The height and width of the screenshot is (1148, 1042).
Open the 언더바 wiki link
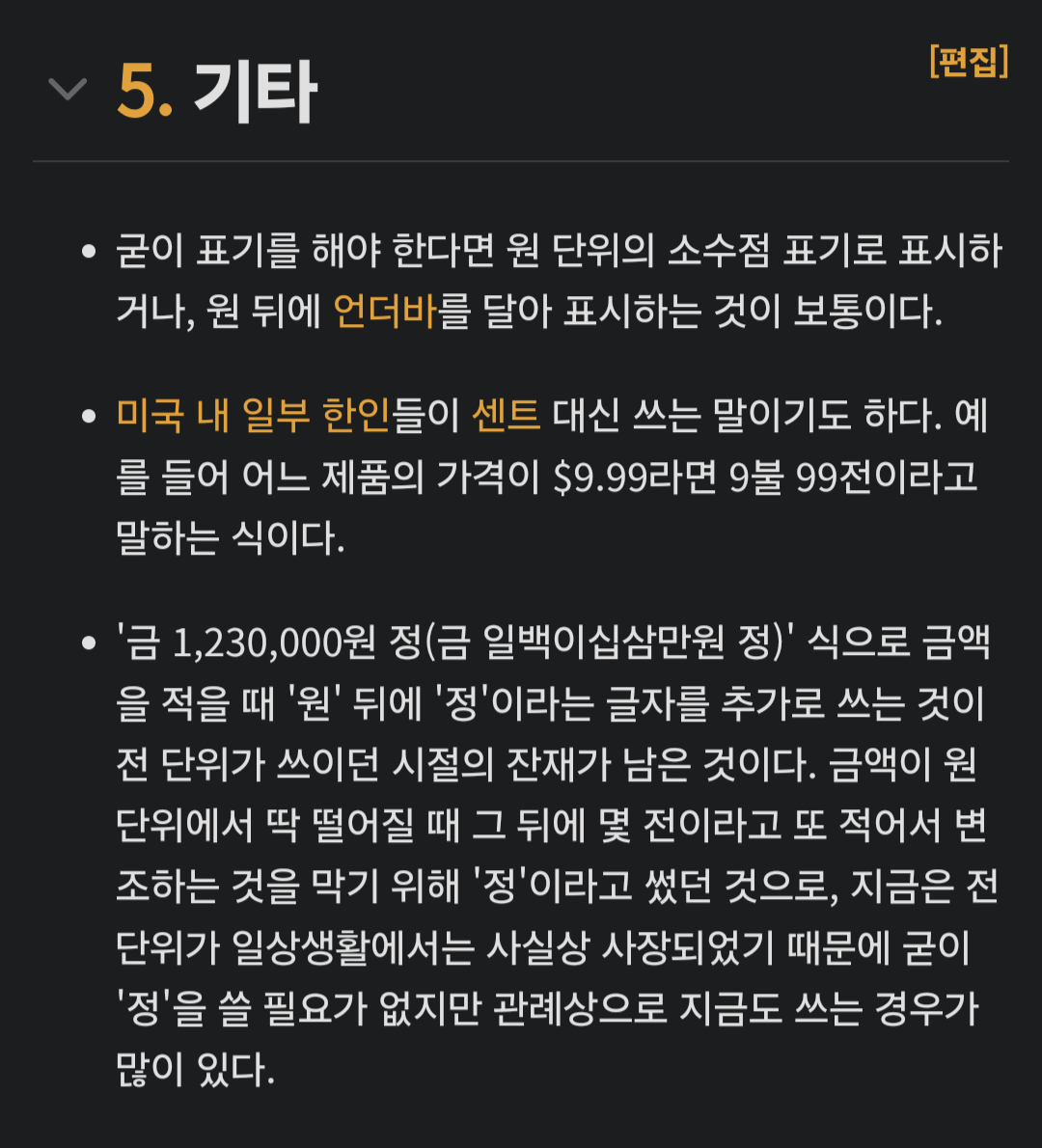[x=385, y=312]
